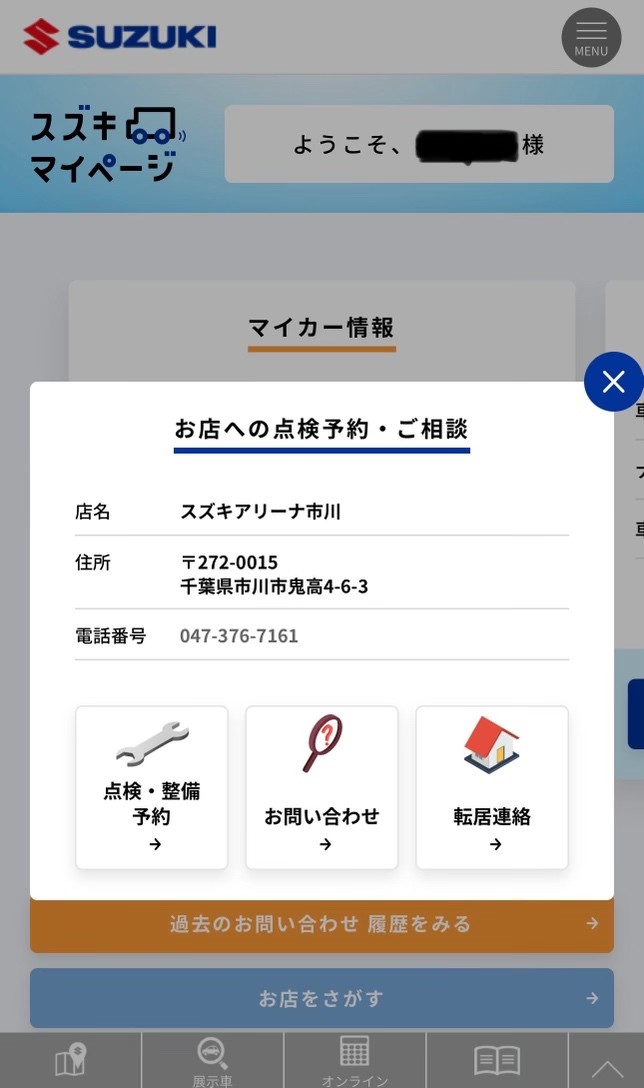Tap the お店をさがす button
The height and width of the screenshot is (1088, 644).
coord(322,998)
